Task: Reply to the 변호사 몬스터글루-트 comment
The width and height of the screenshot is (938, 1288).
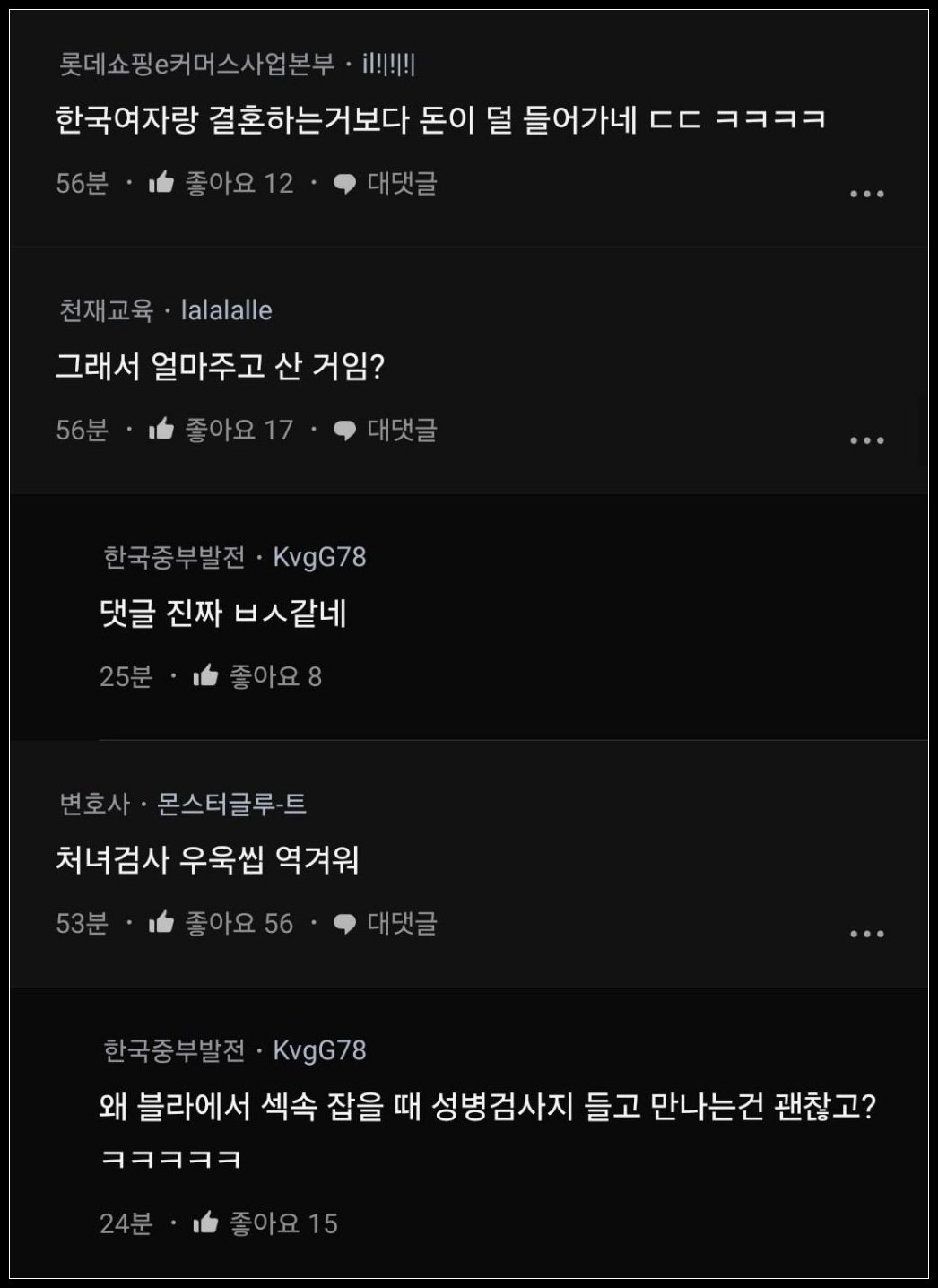Action: click(386, 922)
